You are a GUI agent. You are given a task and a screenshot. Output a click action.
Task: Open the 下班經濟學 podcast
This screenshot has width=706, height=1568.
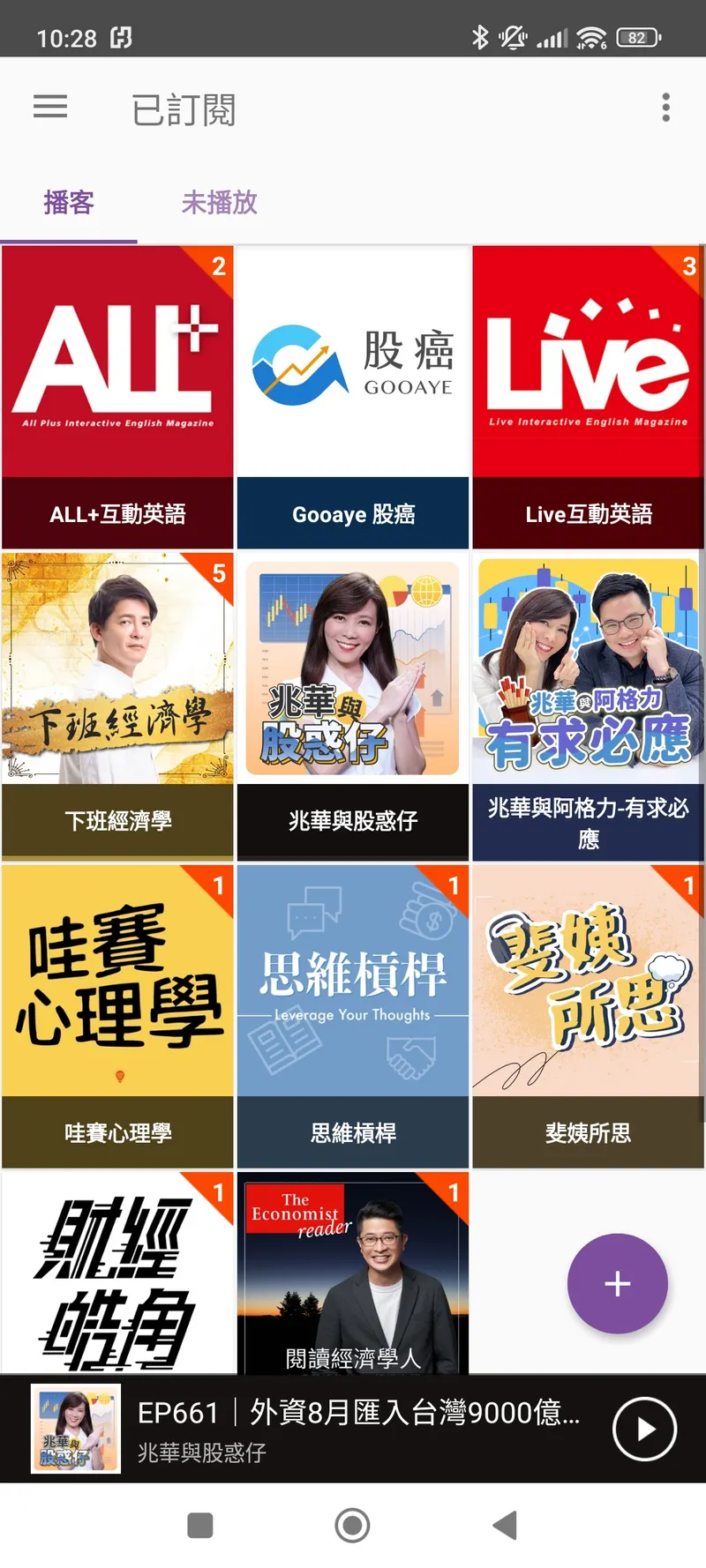coord(117,706)
